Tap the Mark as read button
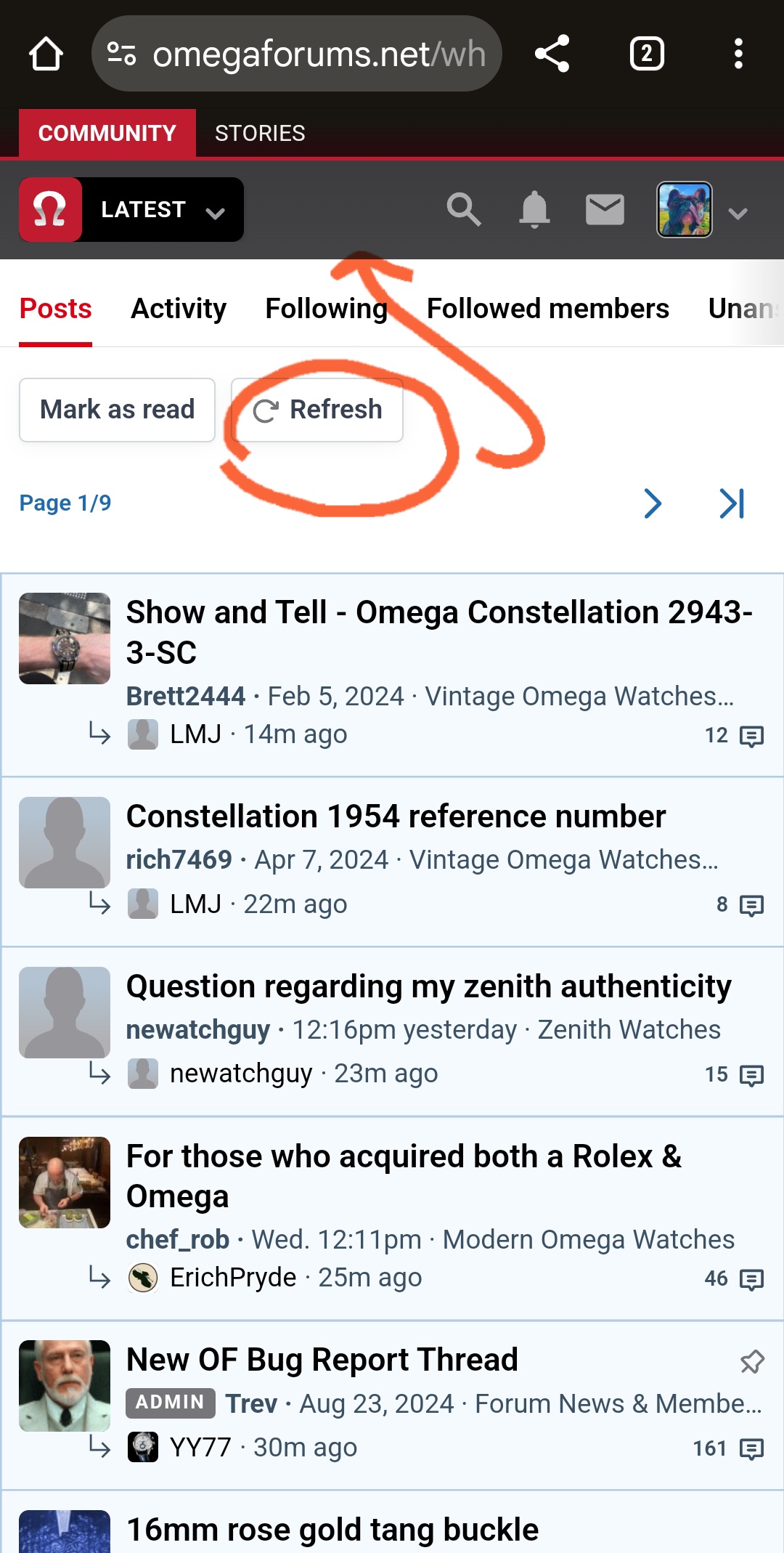The width and height of the screenshot is (784, 1553). pos(117,410)
